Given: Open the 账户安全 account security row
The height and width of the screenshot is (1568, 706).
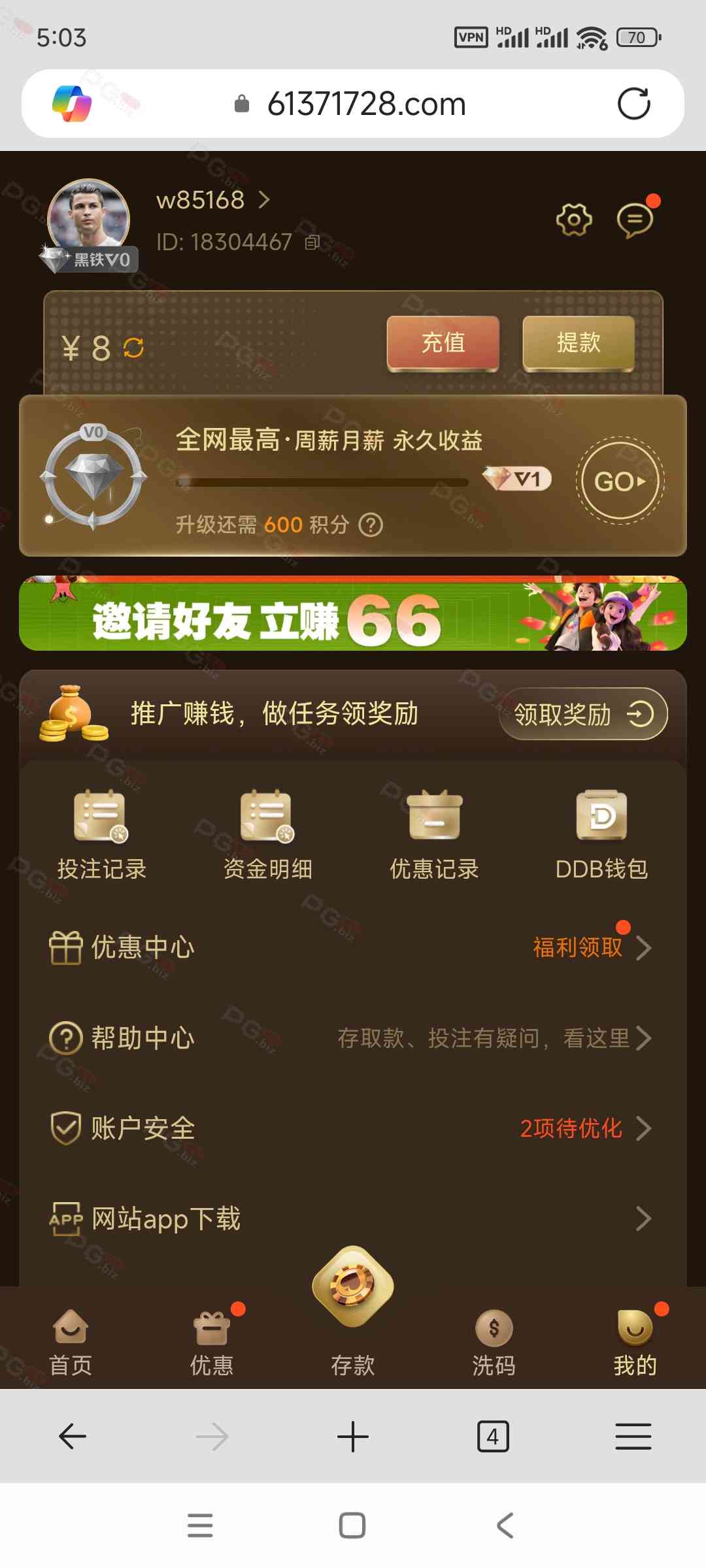Looking at the screenshot, I should pos(353,1128).
